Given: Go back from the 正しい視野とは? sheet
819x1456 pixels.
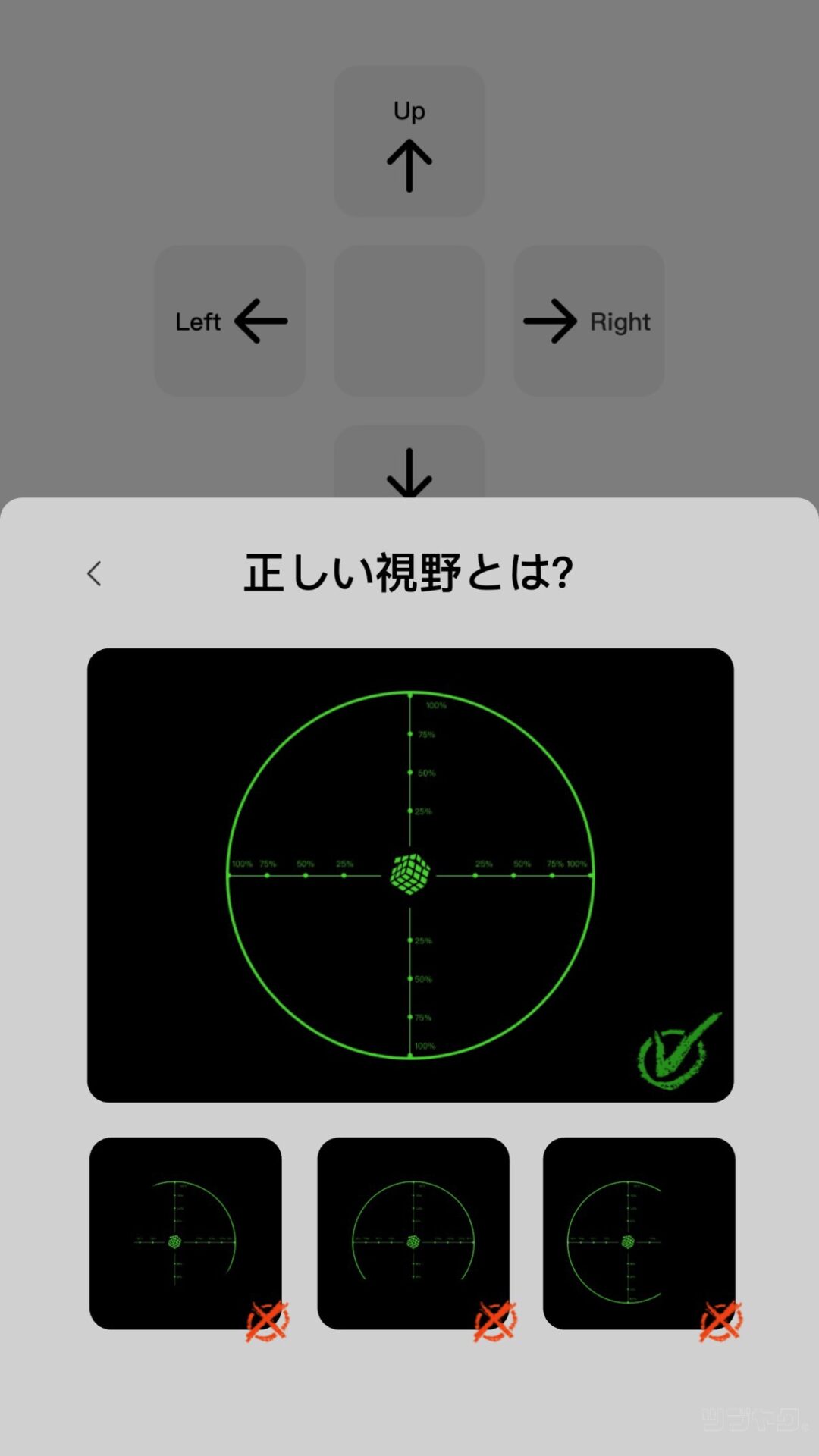Looking at the screenshot, I should [x=94, y=573].
